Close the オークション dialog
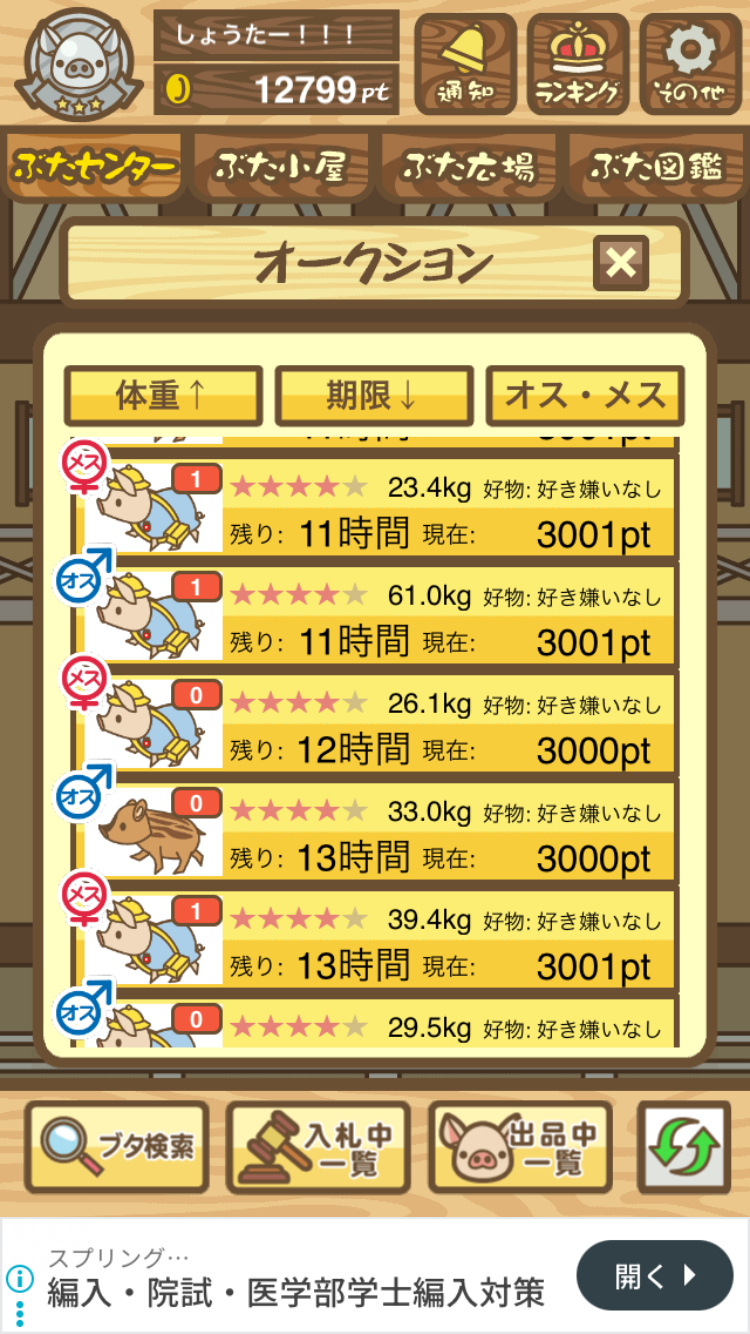Image resolution: width=750 pixels, height=1334 pixels. (x=620, y=263)
